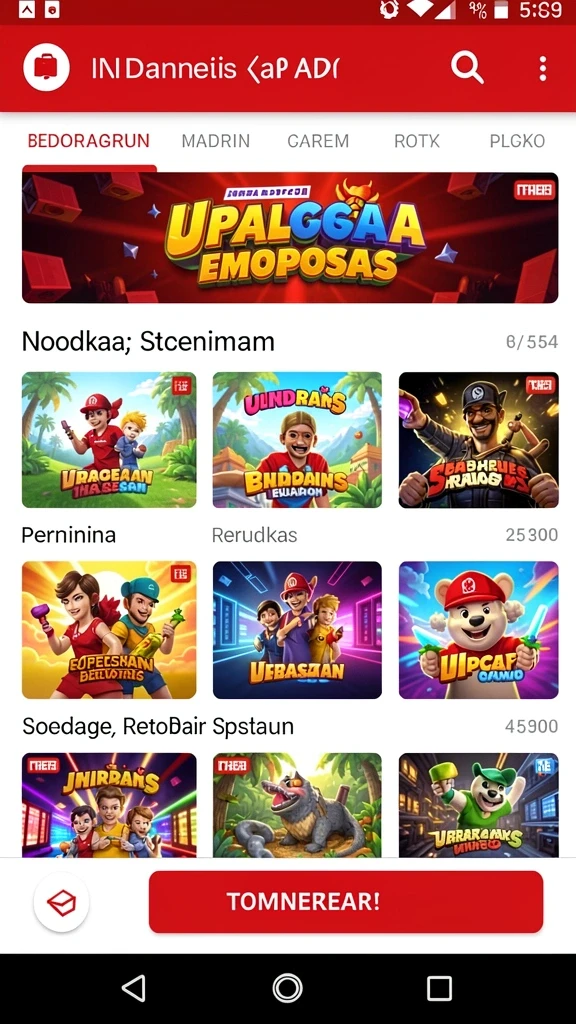Open the three-dot overflow menu
Screen dimensions: 576x1024
click(x=542, y=69)
